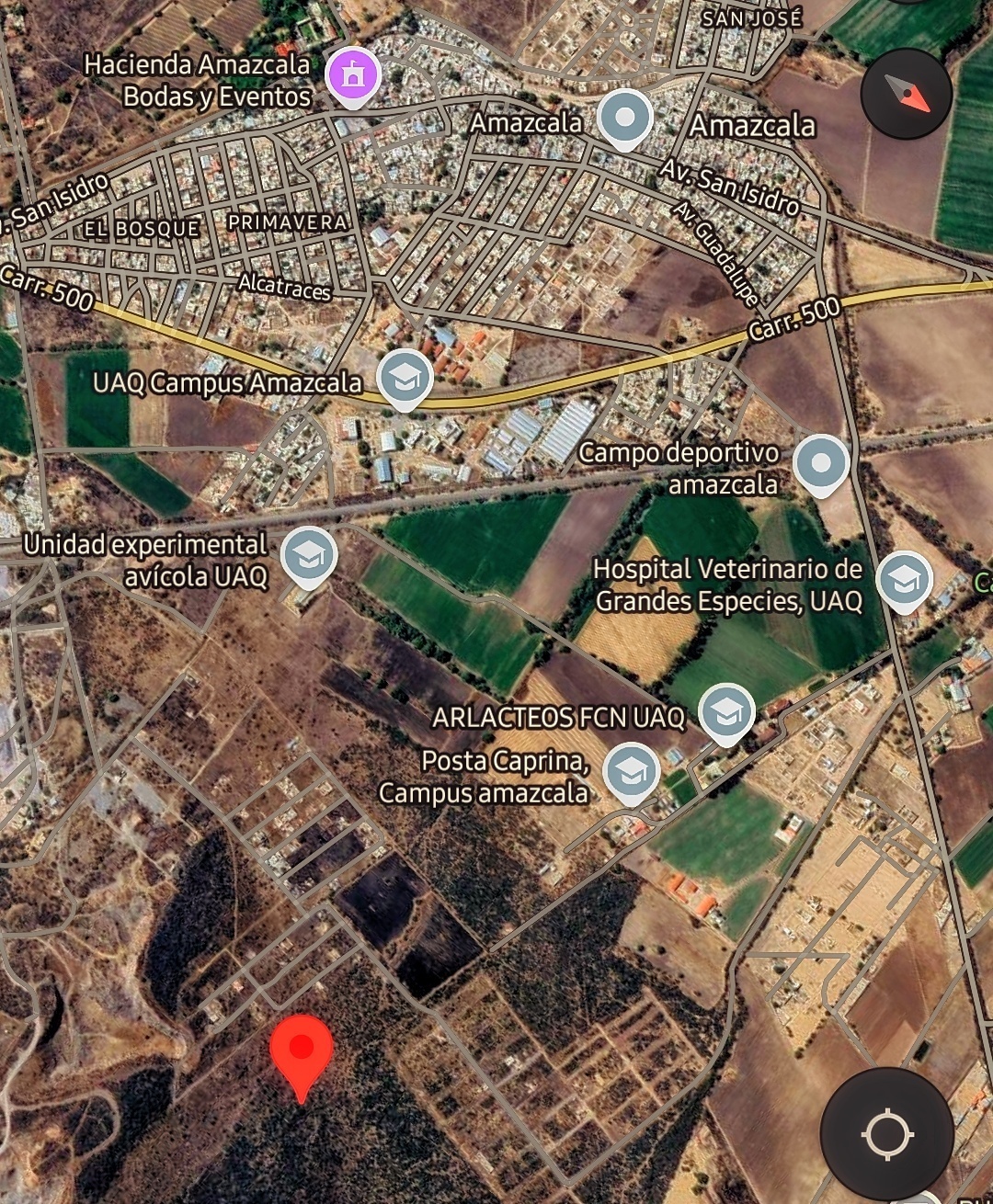Open Campo deportivo amazcala marker
This screenshot has width=993, height=1204.
[820, 464]
